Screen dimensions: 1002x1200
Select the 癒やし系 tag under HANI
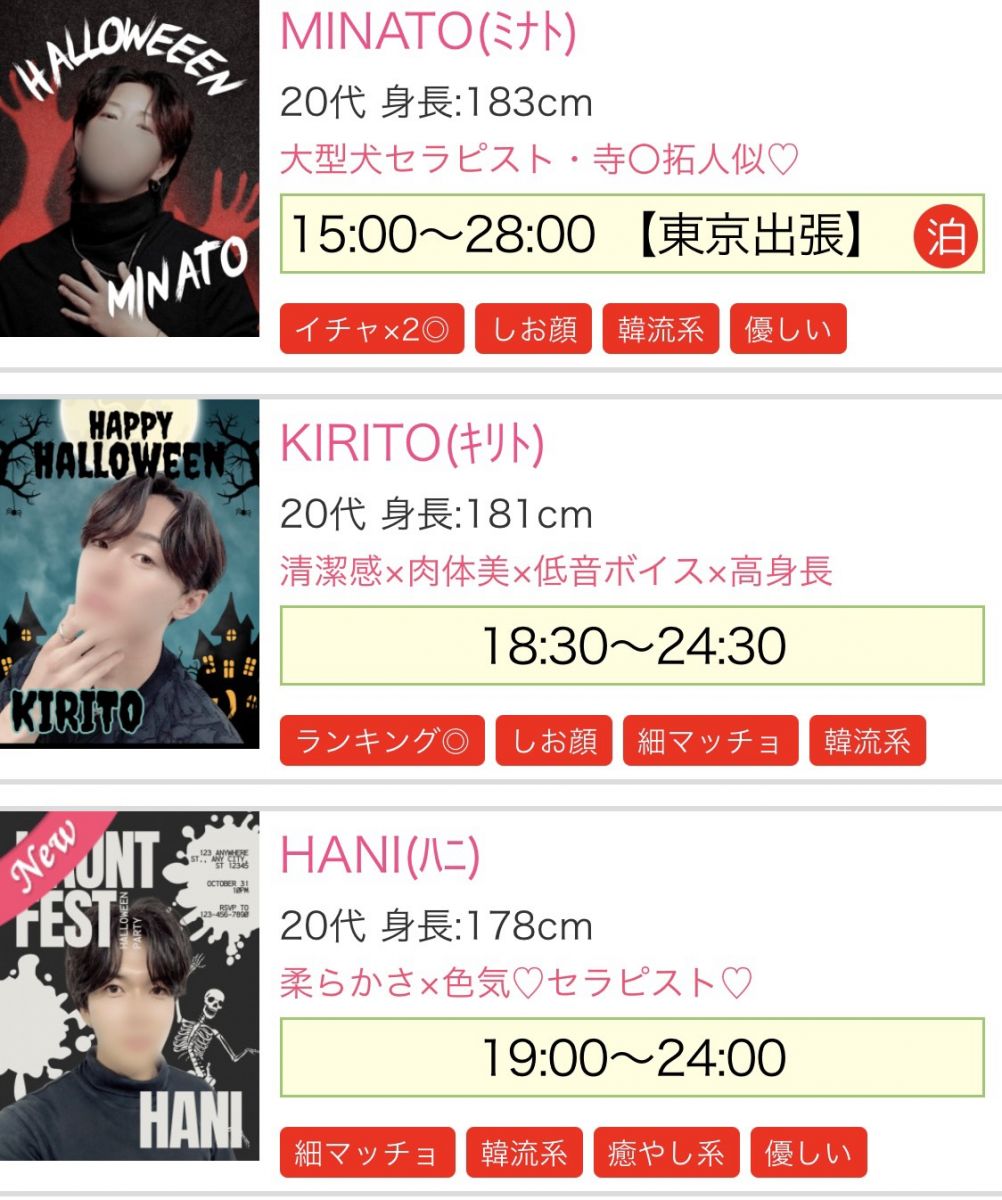(x=666, y=1153)
